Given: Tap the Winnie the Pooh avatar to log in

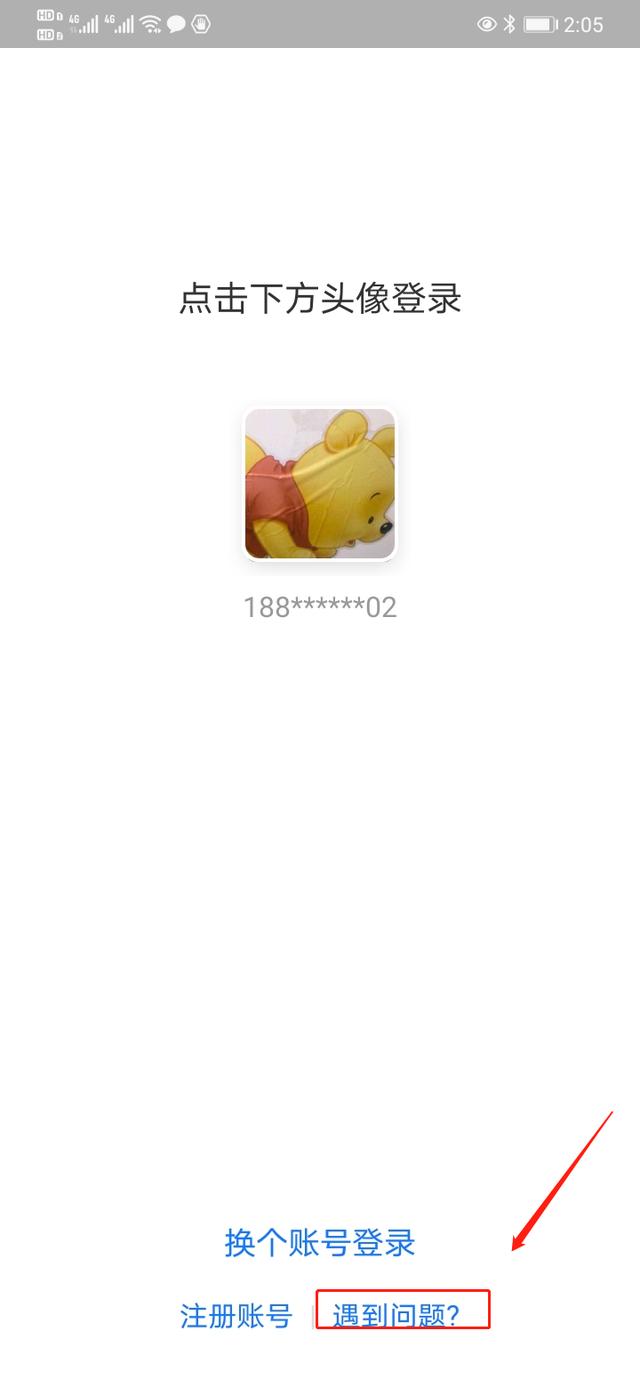Looking at the screenshot, I should pos(320,484).
